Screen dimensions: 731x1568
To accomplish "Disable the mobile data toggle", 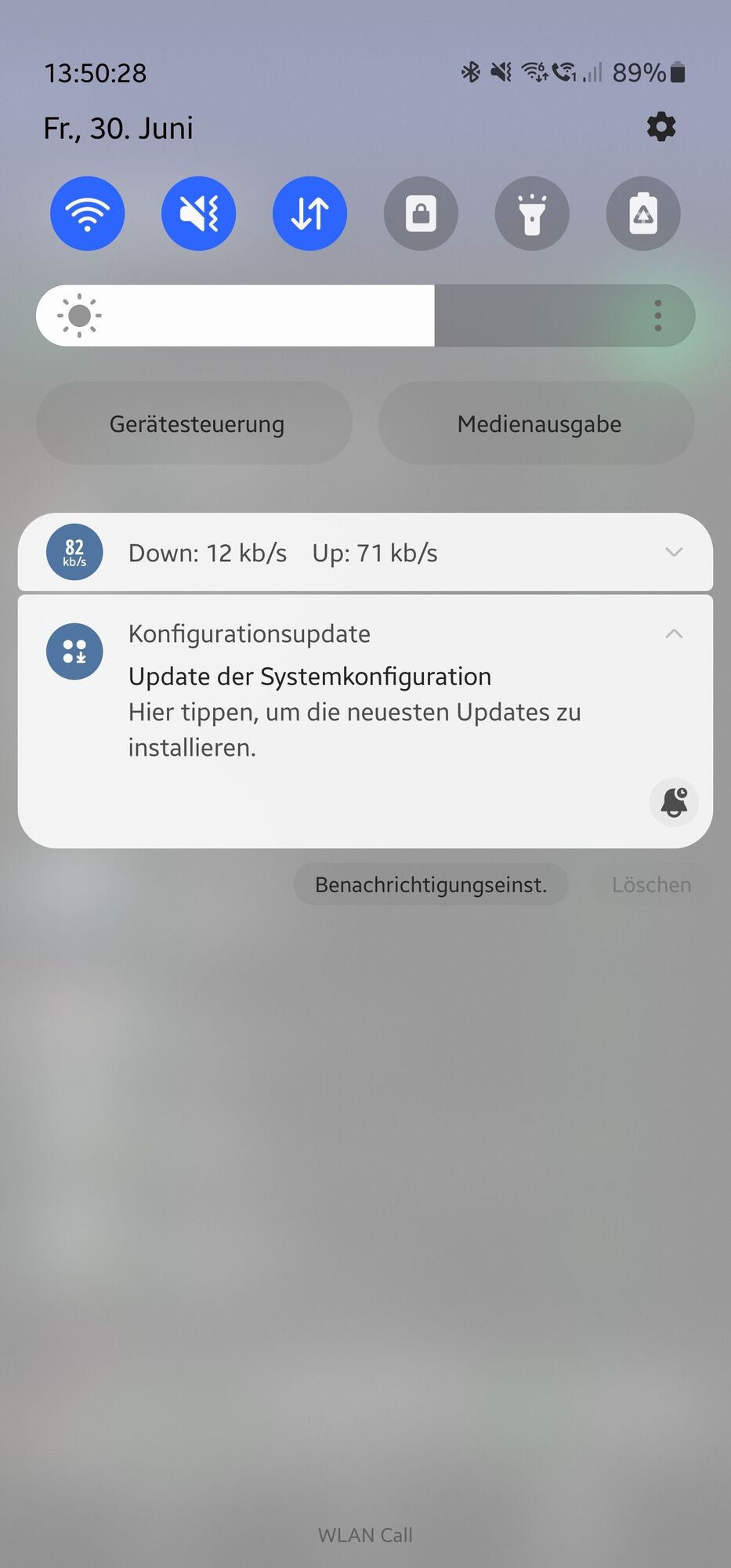I will 309,213.
